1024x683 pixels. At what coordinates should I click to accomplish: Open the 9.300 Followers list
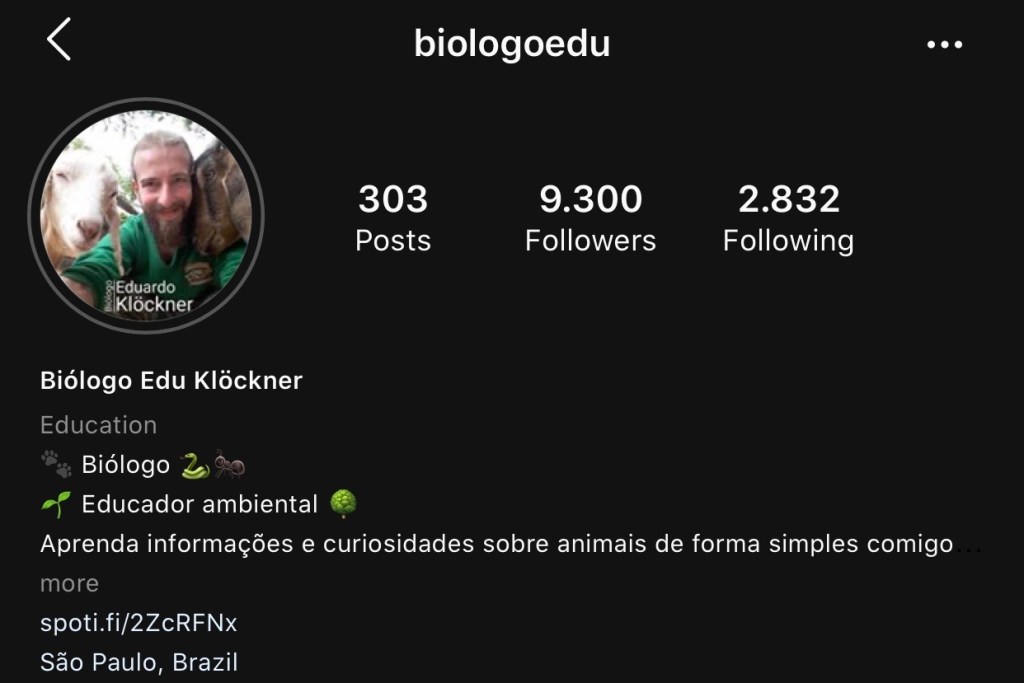pos(590,218)
